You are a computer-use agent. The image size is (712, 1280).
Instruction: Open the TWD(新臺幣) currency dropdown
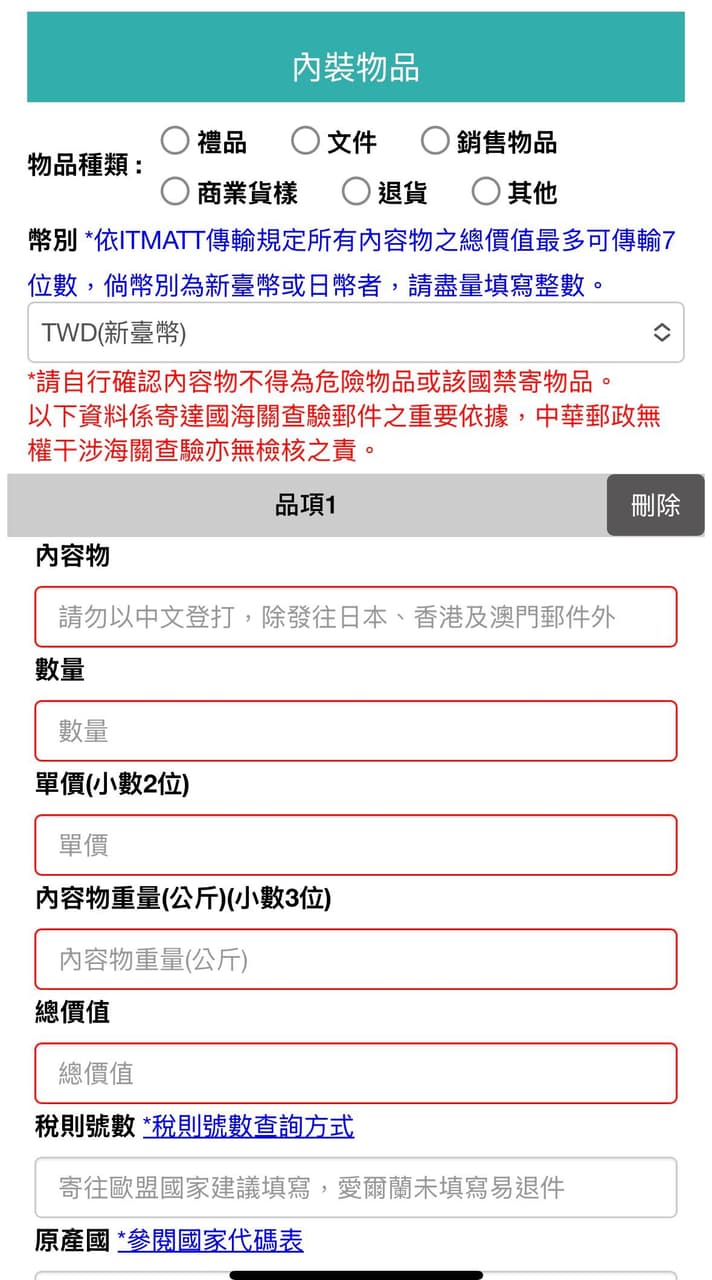tap(356, 332)
